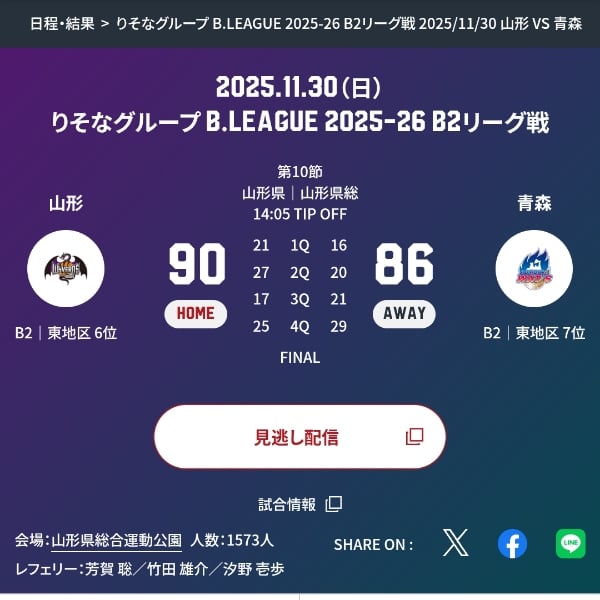Open the 青森 team logo
The height and width of the screenshot is (600, 600).
tap(534, 268)
